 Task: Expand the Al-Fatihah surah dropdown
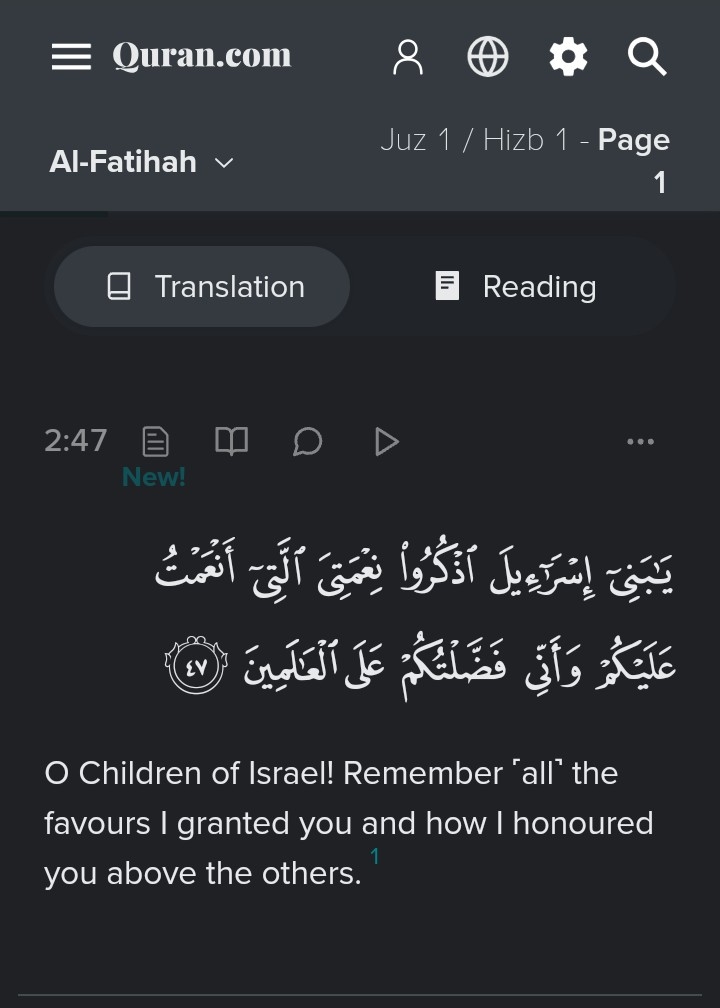click(x=142, y=162)
